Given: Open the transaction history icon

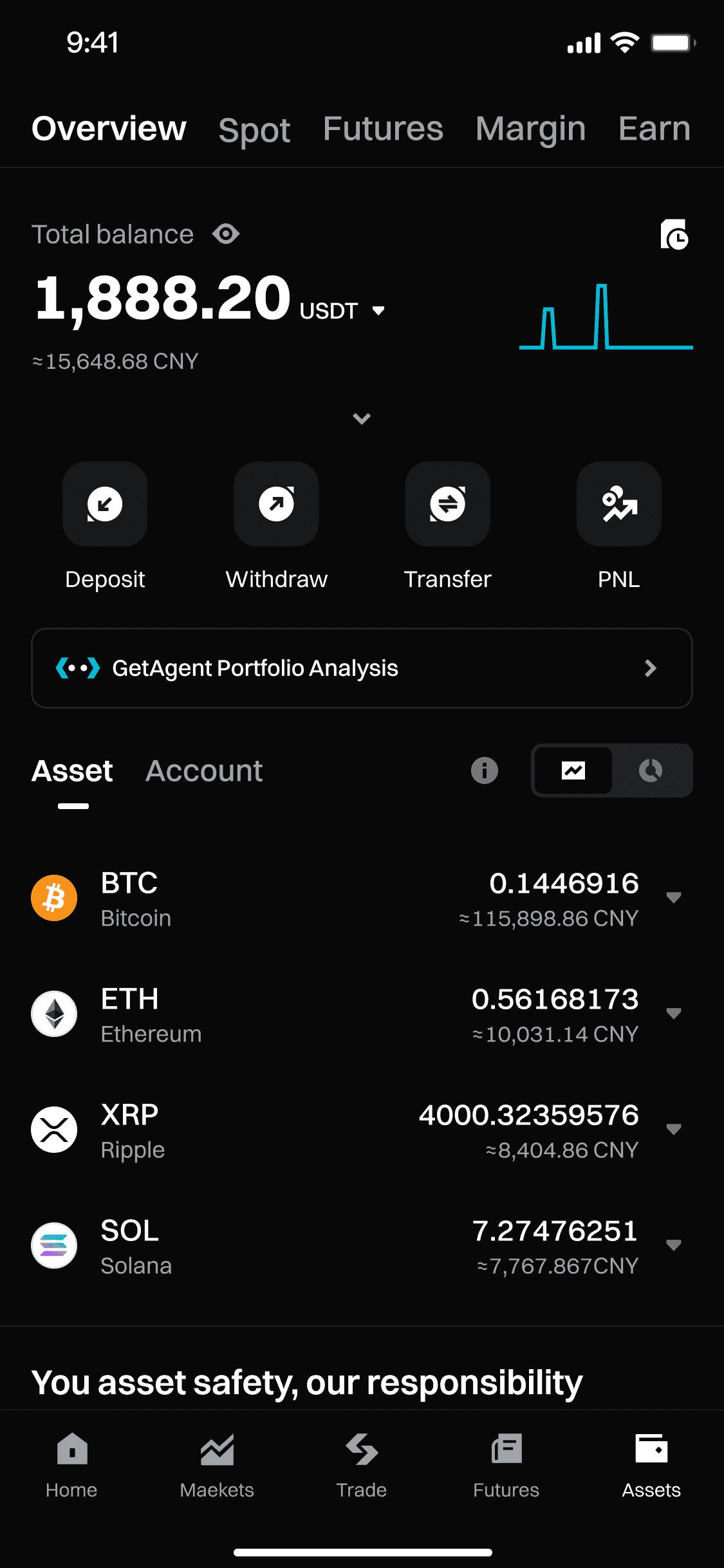Looking at the screenshot, I should pyautogui.click(x=674, y=234).
